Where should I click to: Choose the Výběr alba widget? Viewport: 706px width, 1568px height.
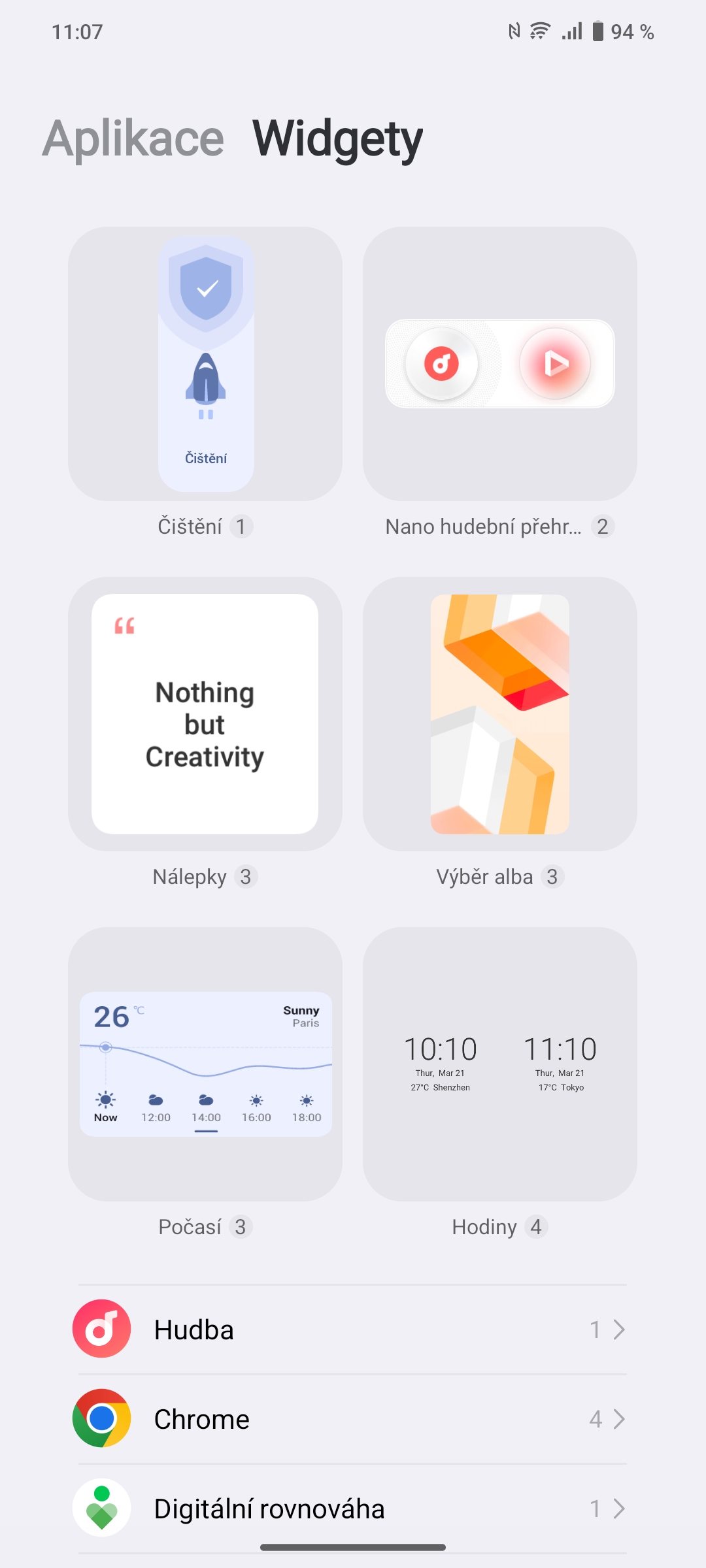500,714
